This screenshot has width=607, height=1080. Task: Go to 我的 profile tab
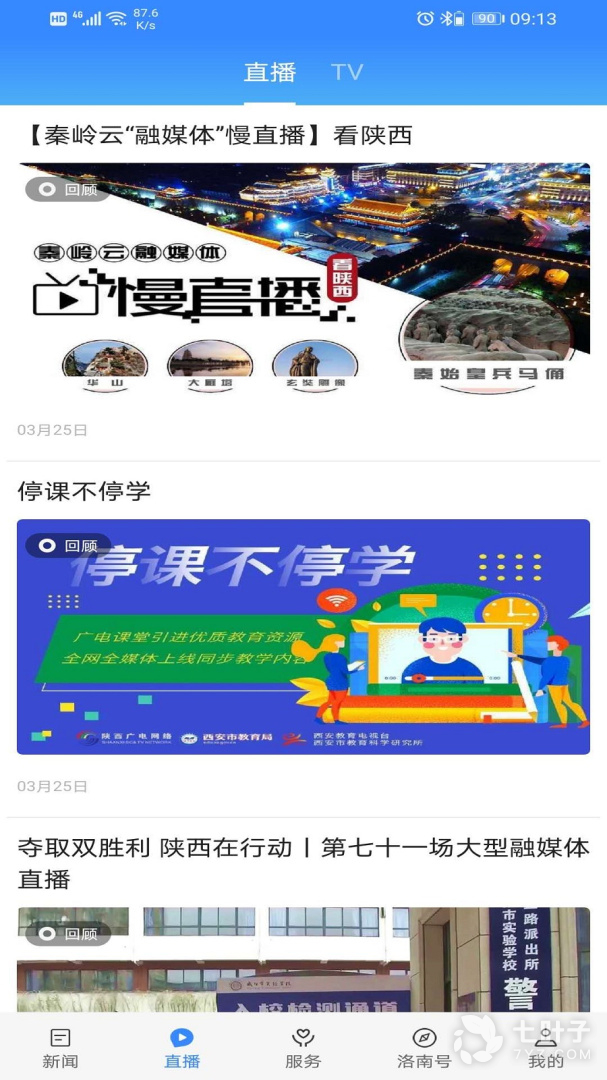(546, 1047)
